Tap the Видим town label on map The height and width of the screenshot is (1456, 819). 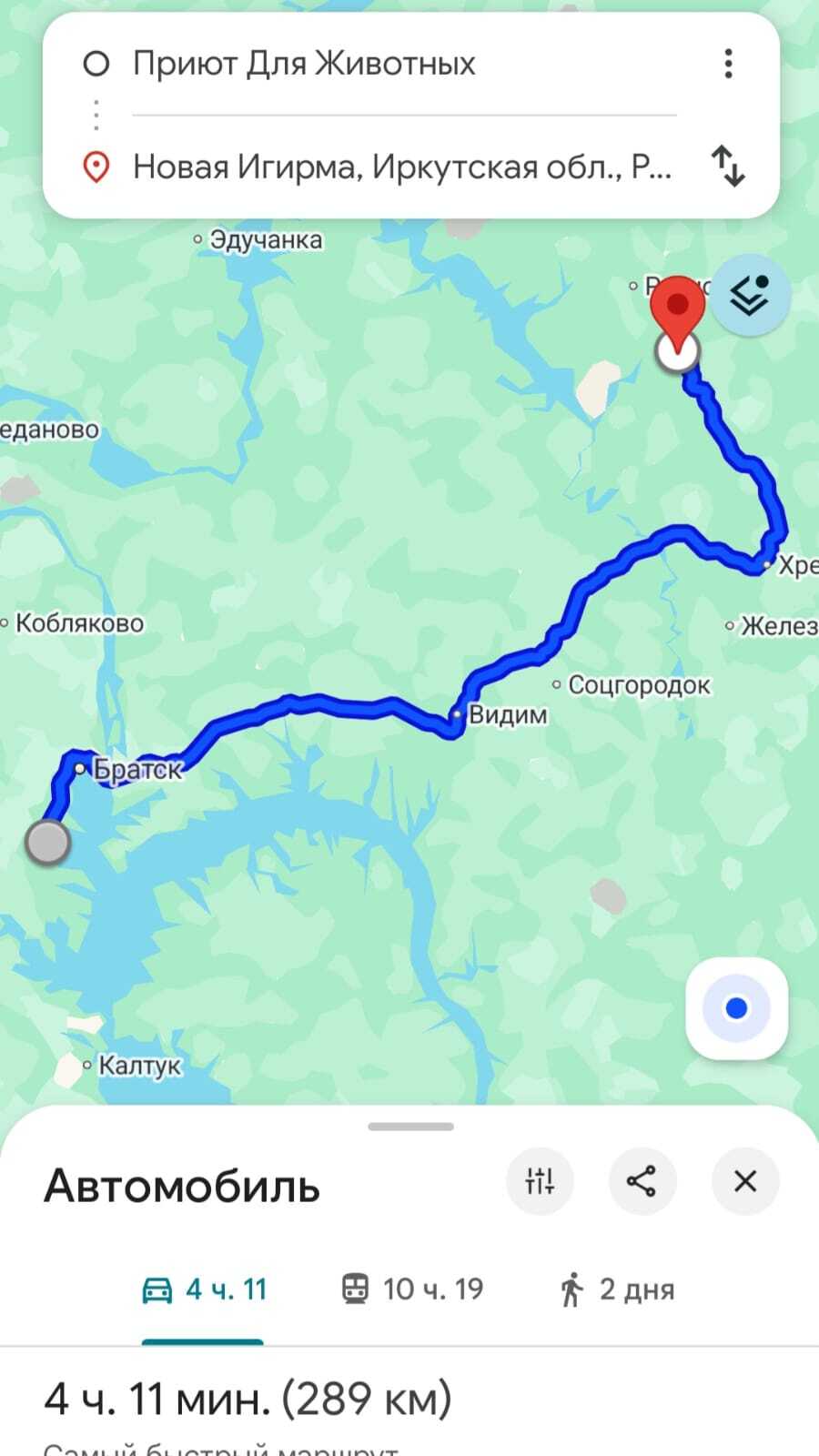508,714
